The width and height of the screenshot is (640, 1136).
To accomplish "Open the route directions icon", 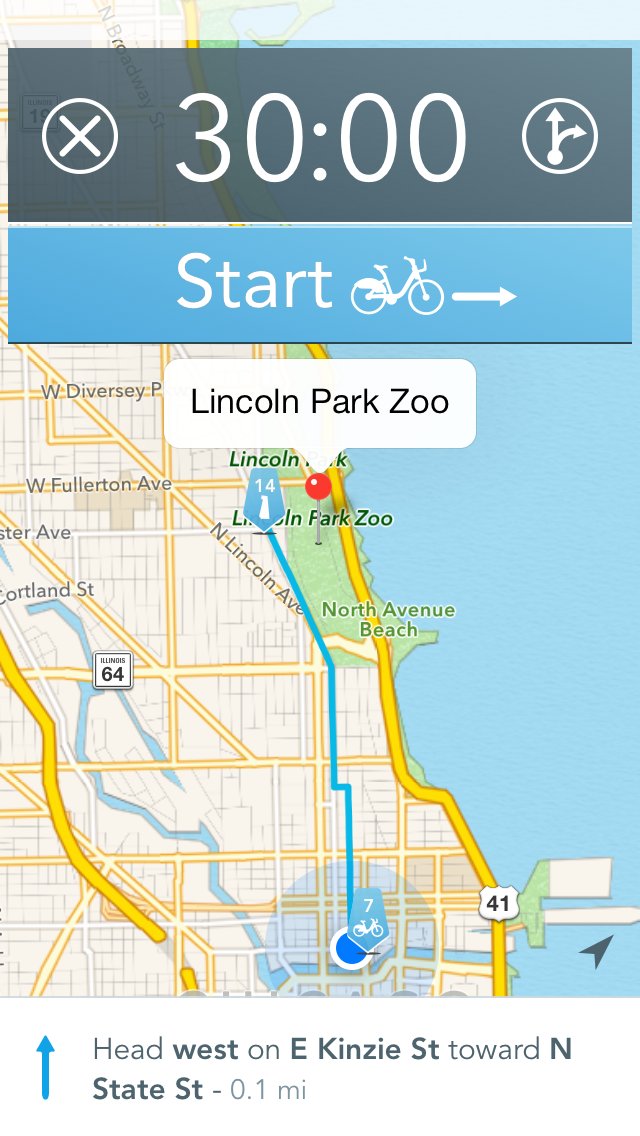I will (560, 135).
